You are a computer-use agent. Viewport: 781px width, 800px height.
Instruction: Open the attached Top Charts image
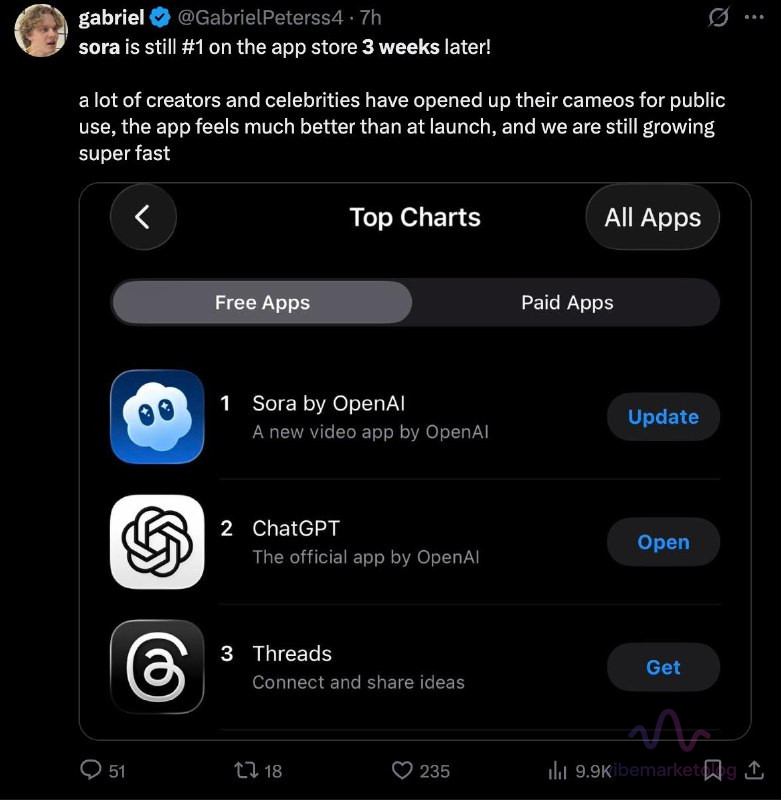pos(414,460)
